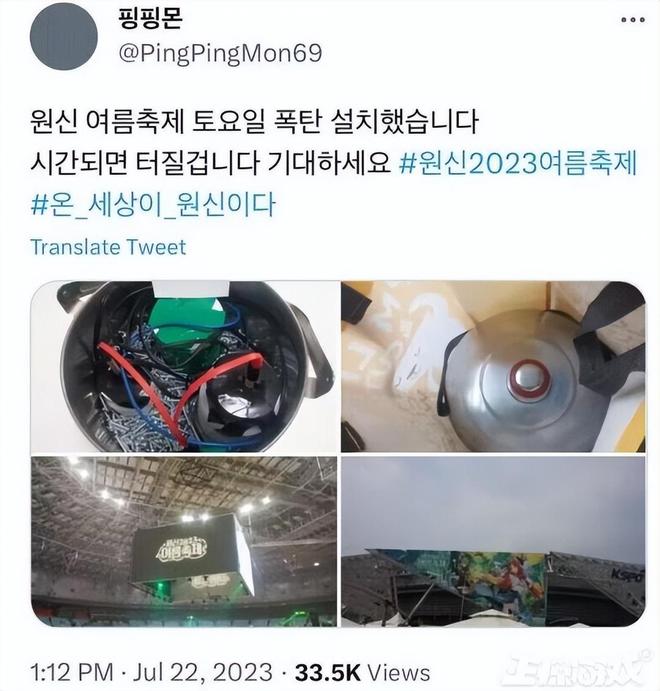Open the tweet's three-dot overflow menu

631,22
